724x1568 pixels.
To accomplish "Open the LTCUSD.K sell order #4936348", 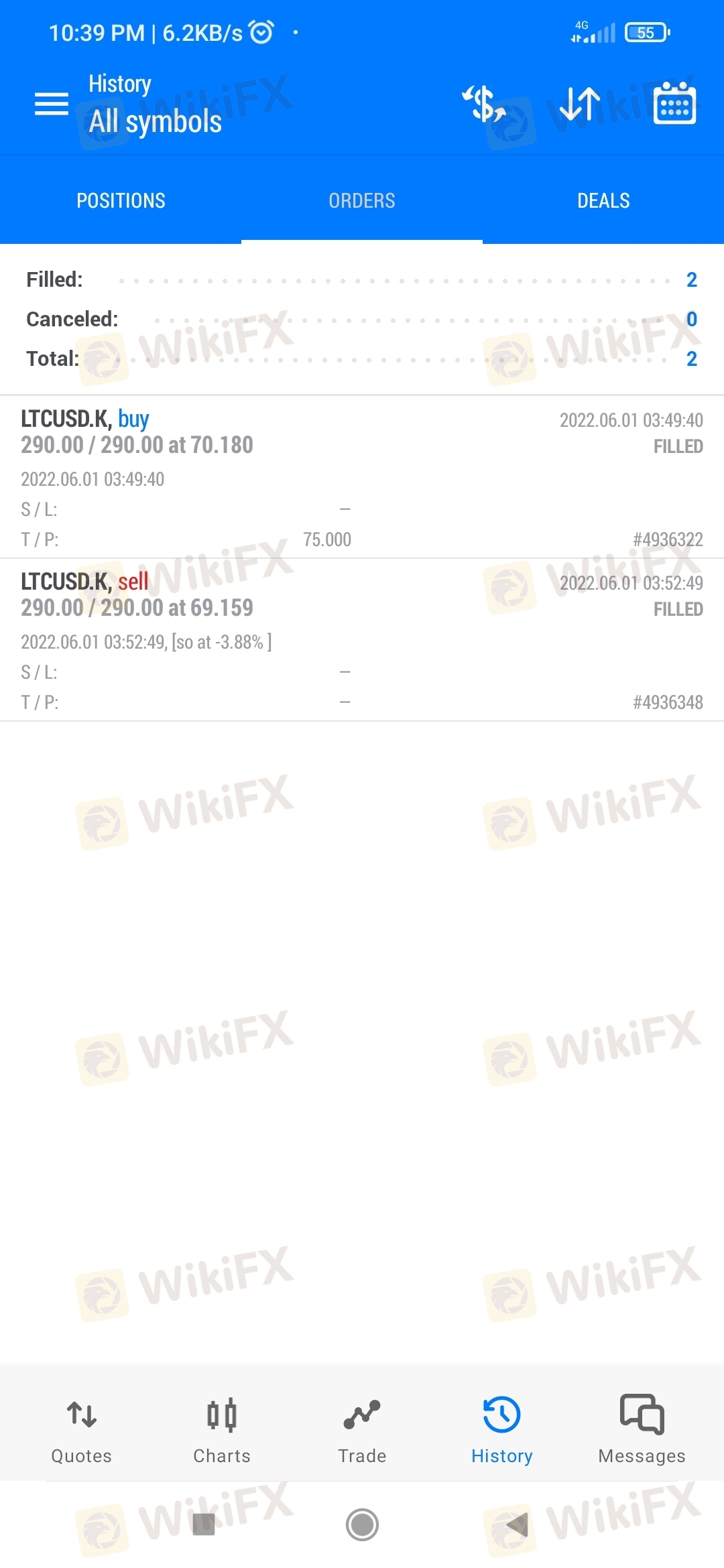I will coord(362,640).
